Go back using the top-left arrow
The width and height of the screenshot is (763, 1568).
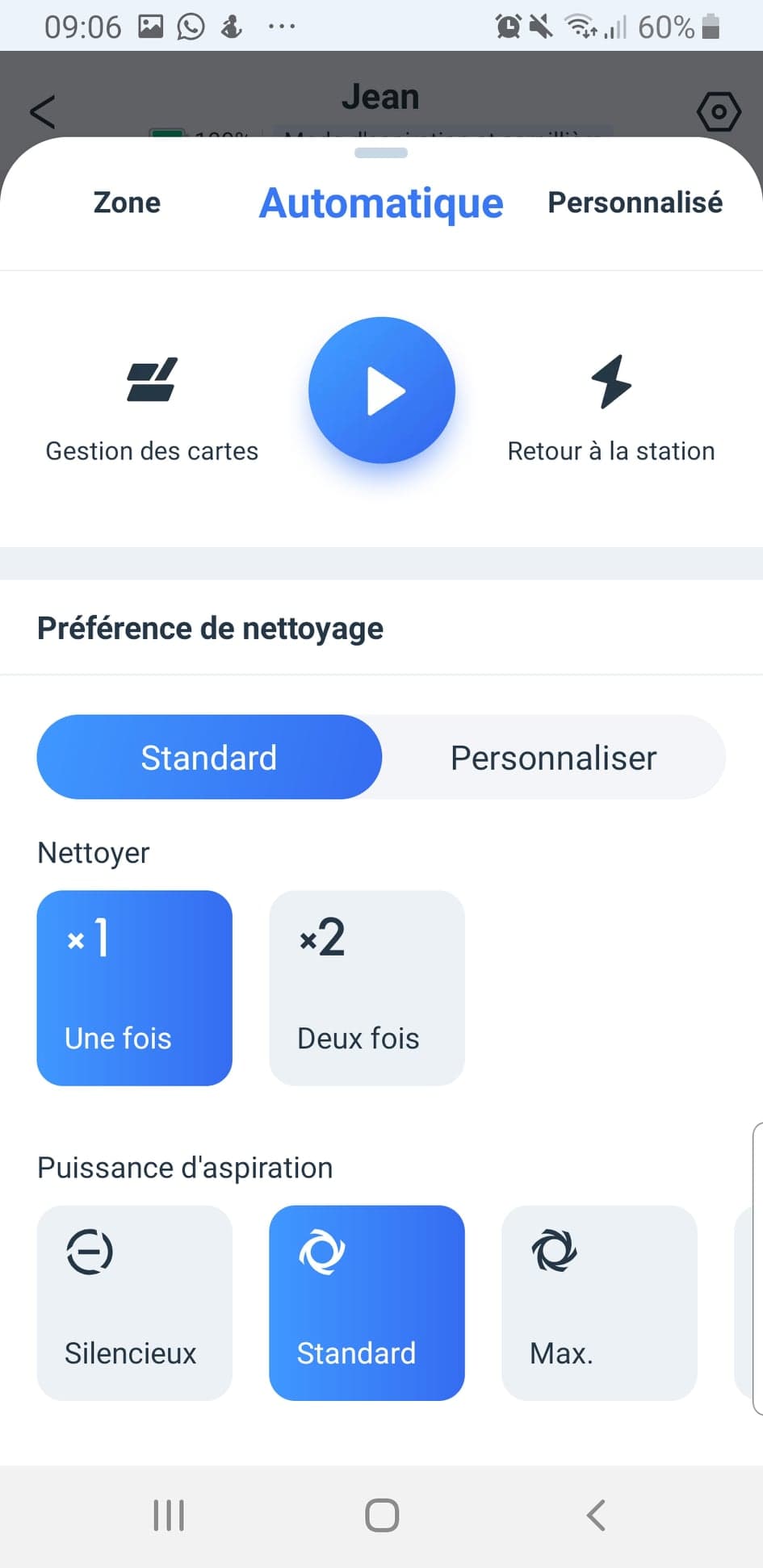43,111
